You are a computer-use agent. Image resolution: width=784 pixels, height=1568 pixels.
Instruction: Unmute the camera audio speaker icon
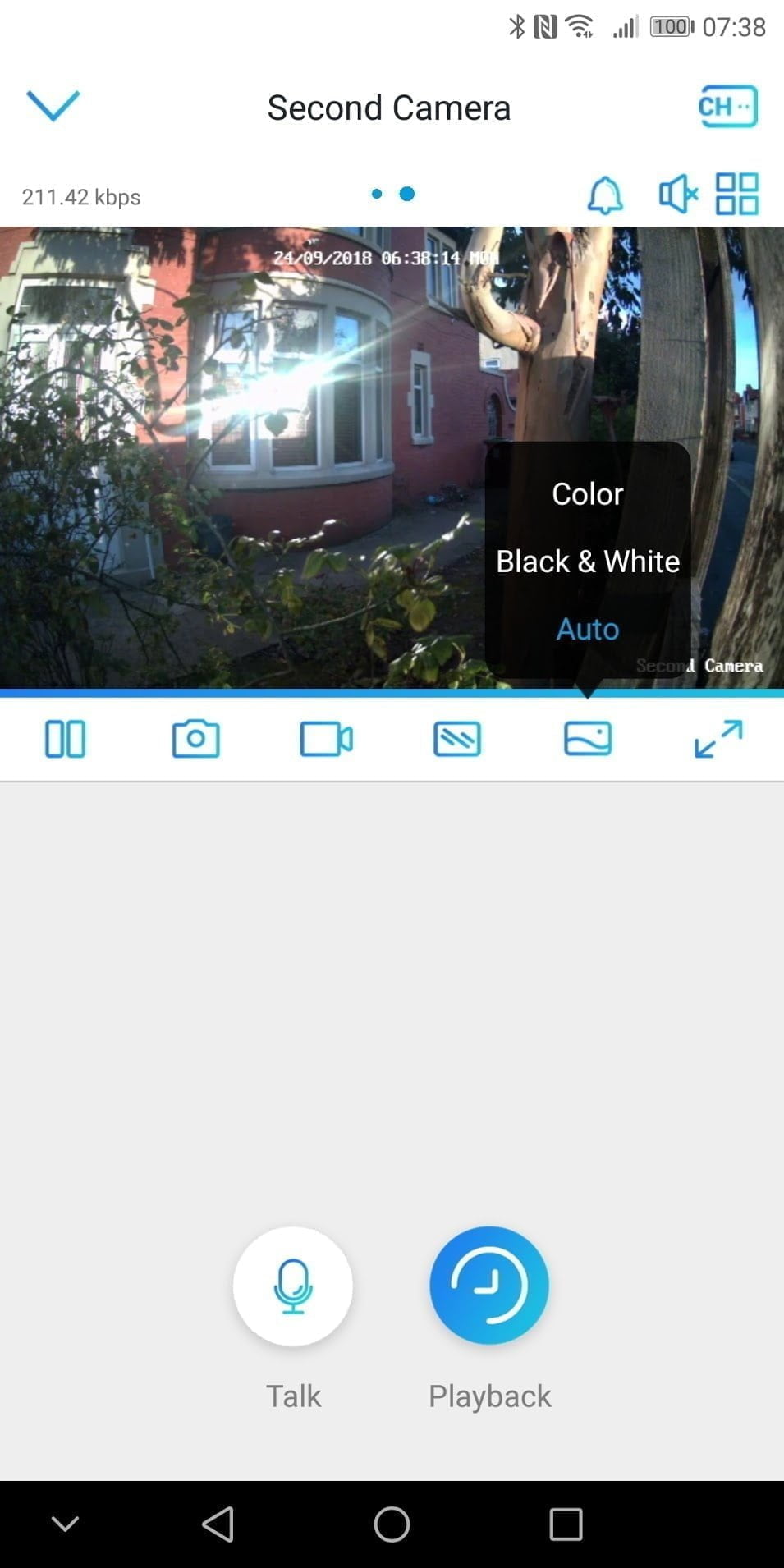(677, 195)
